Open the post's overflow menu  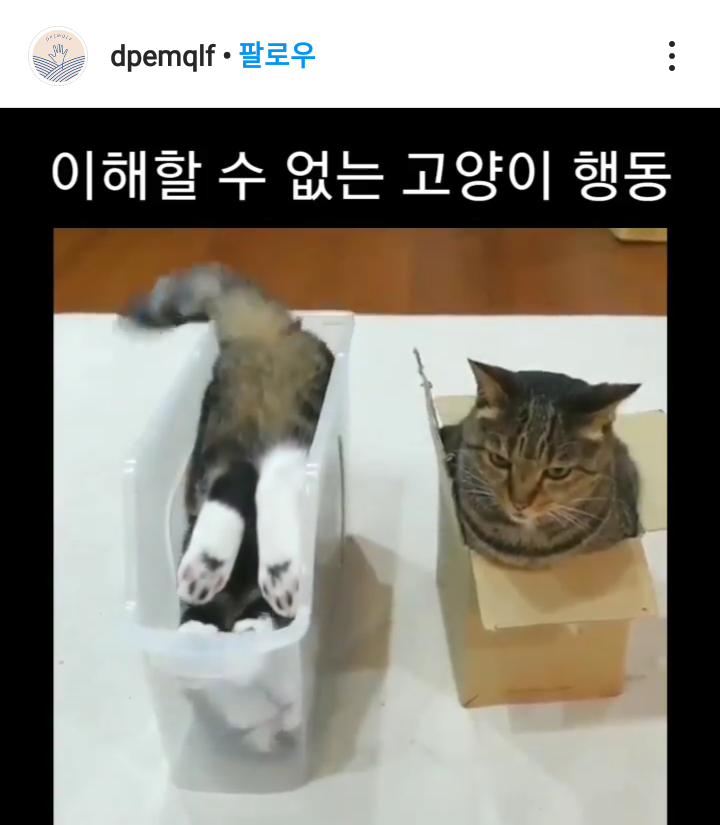(x=671, y=56)
